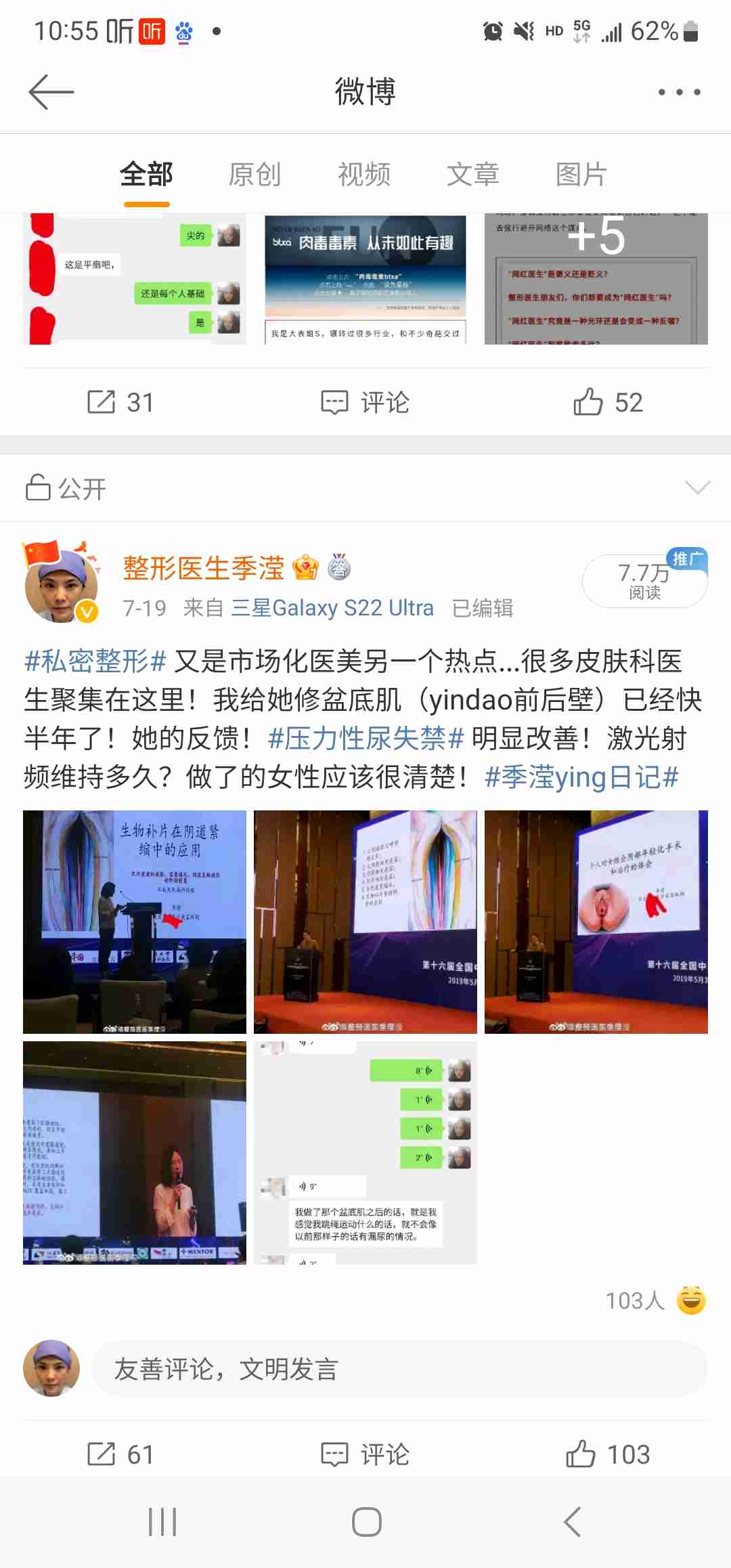Tap the 友善评论，文明发言 comment field
731x1568 pixels.
point(399,1369)
